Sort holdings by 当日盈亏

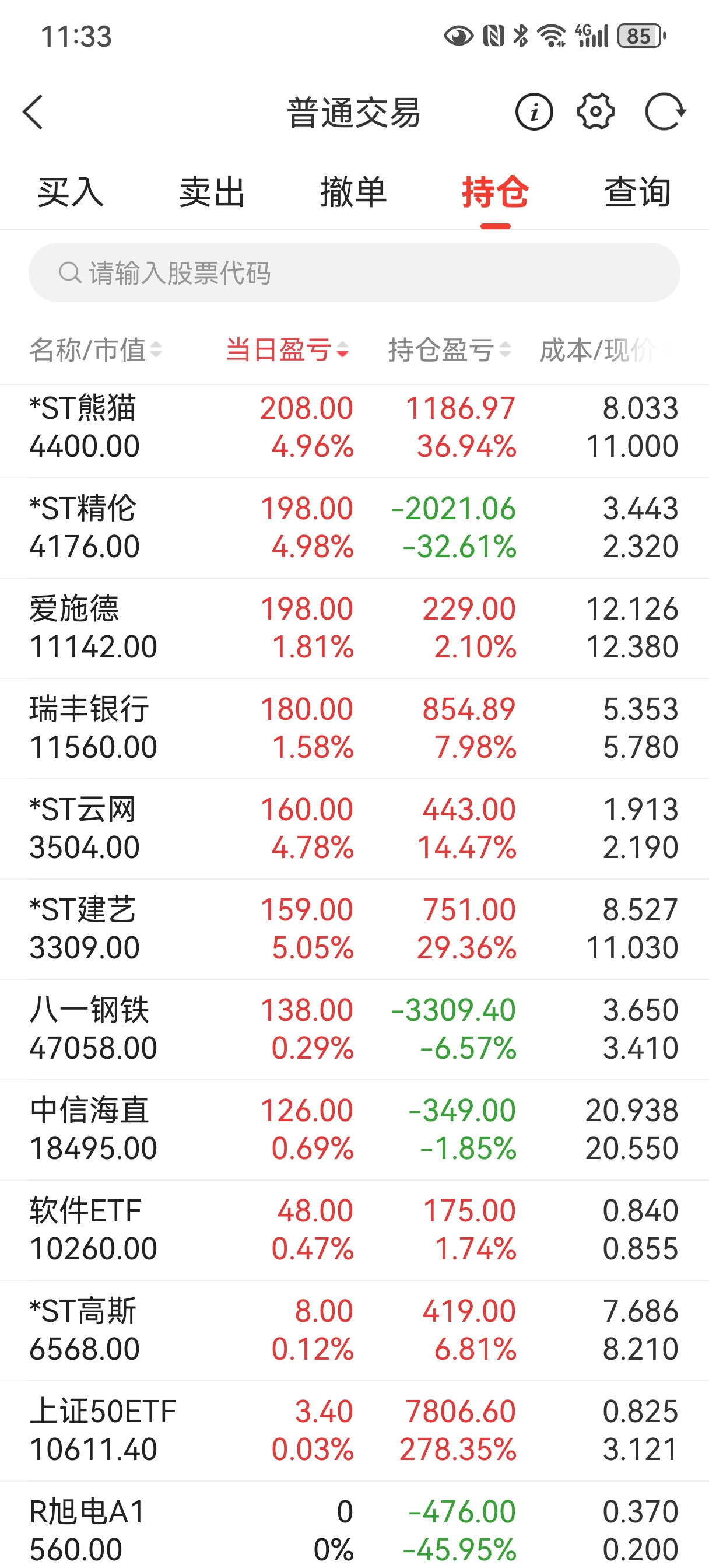pos(287,350)
